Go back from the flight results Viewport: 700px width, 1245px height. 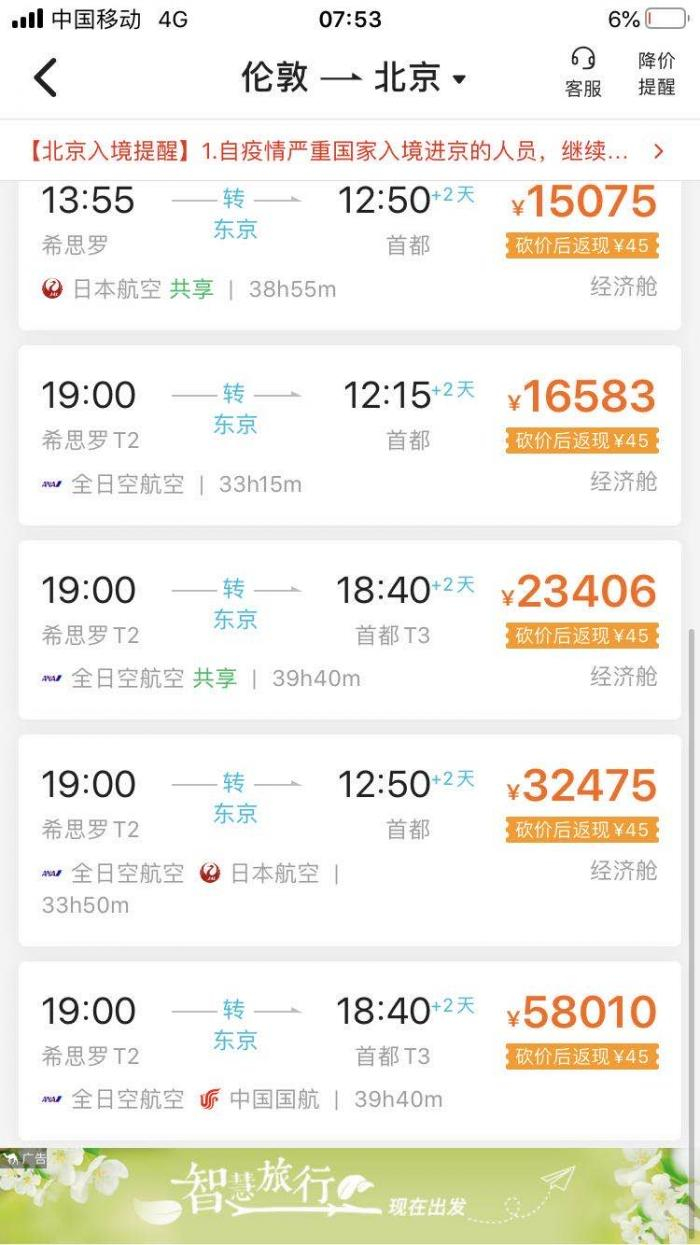click(45, 77)
